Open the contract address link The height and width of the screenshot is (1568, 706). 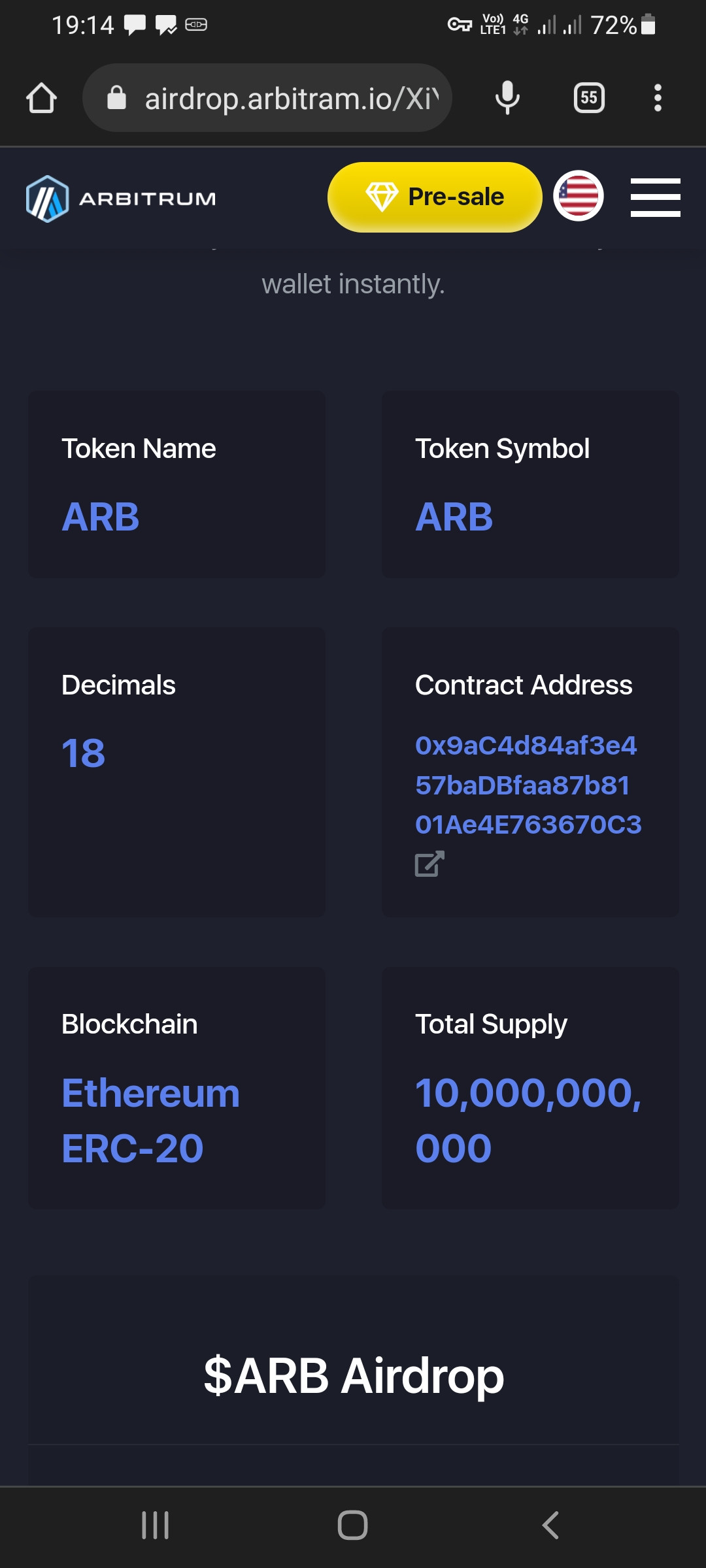point(528,785)
